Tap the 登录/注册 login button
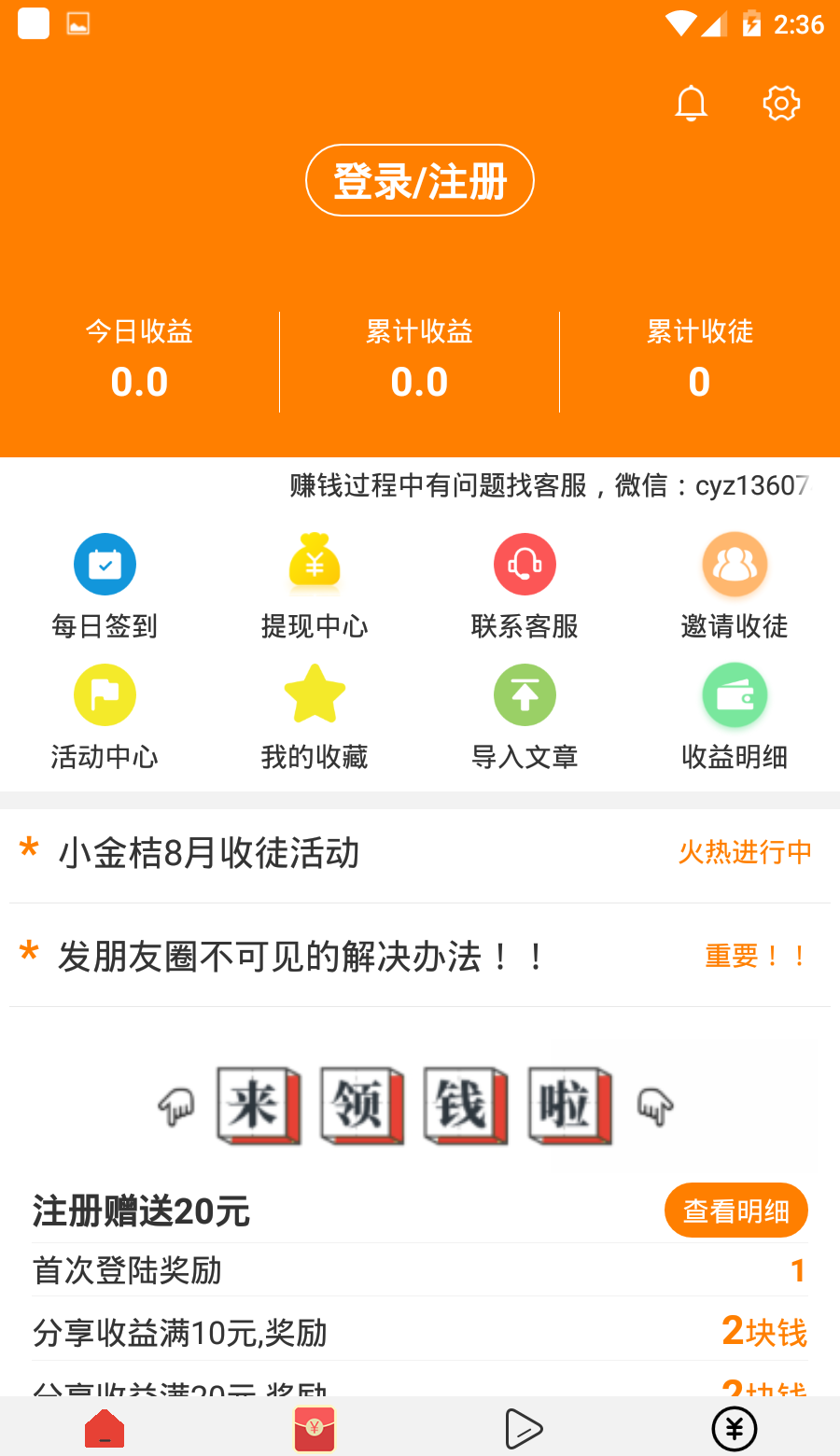The width and height of the screenshot is (840, 1456). (420, 180)
